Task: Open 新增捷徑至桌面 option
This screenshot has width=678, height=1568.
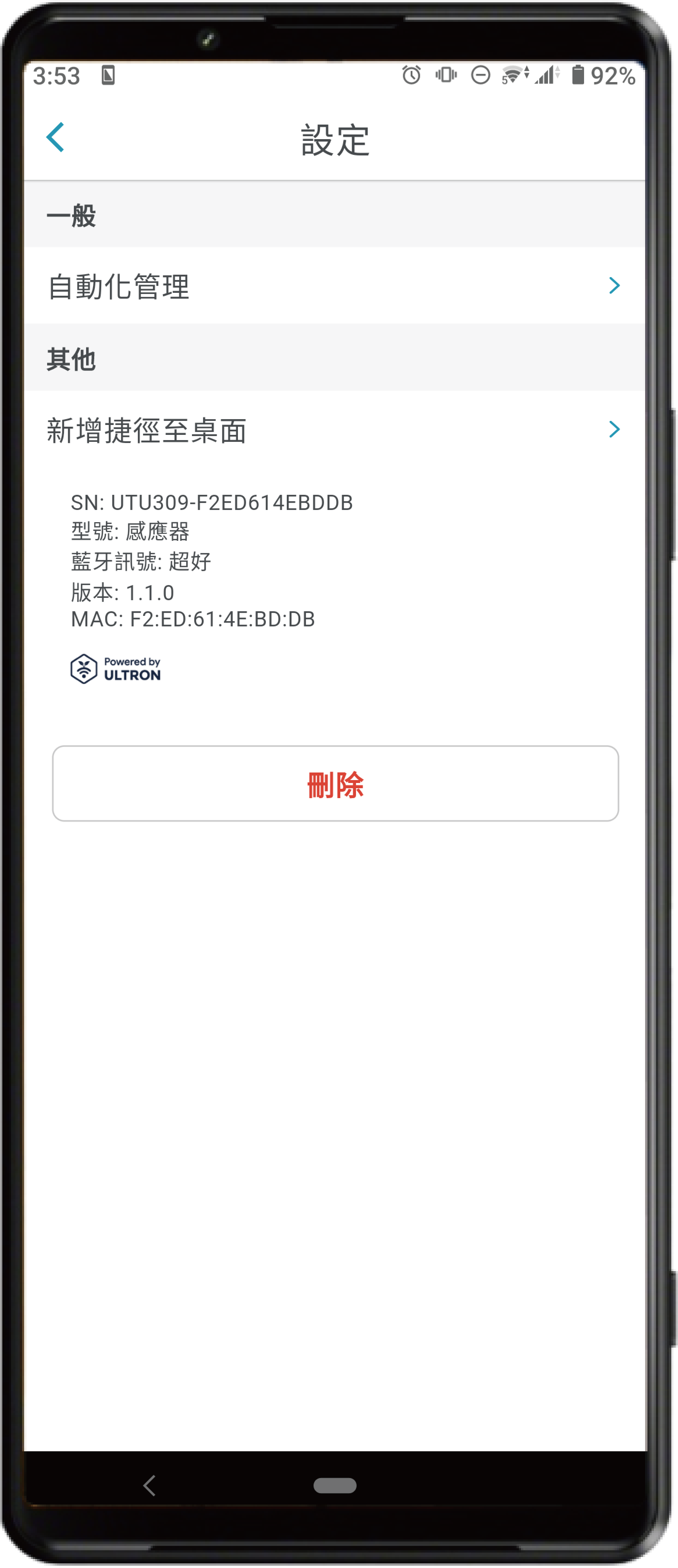Action: point(334,430)
